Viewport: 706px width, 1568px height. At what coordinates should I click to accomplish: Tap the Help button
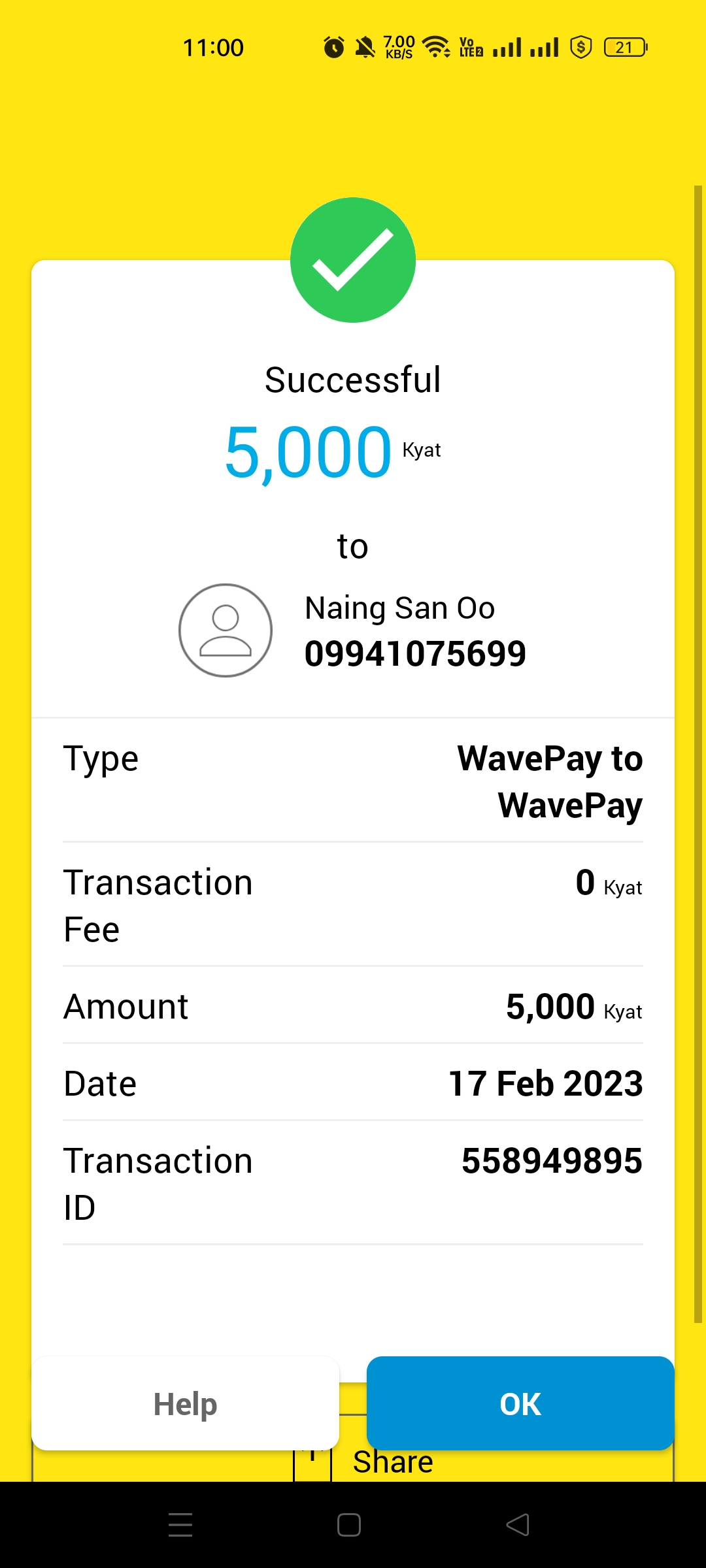point(185,1403)
